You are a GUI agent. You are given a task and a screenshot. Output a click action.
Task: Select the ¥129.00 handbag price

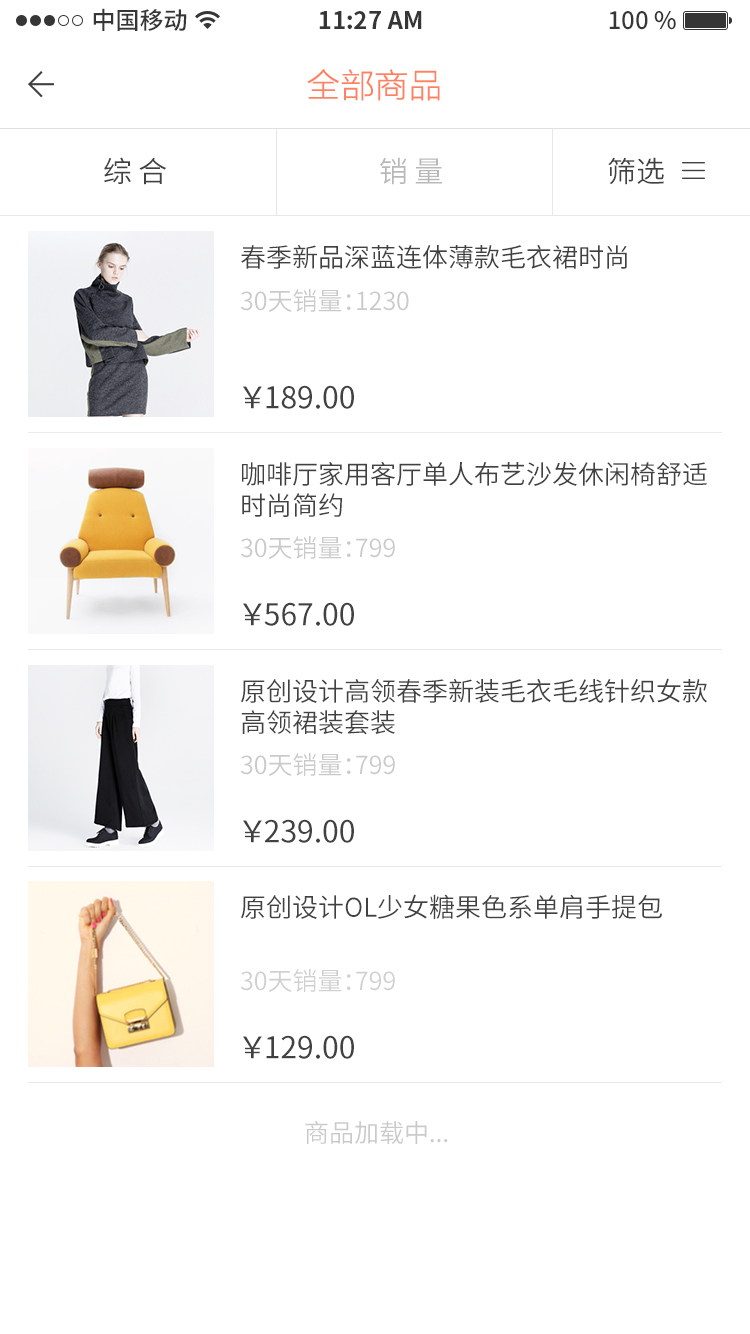pyautogui.click(x=302, y=1047)
